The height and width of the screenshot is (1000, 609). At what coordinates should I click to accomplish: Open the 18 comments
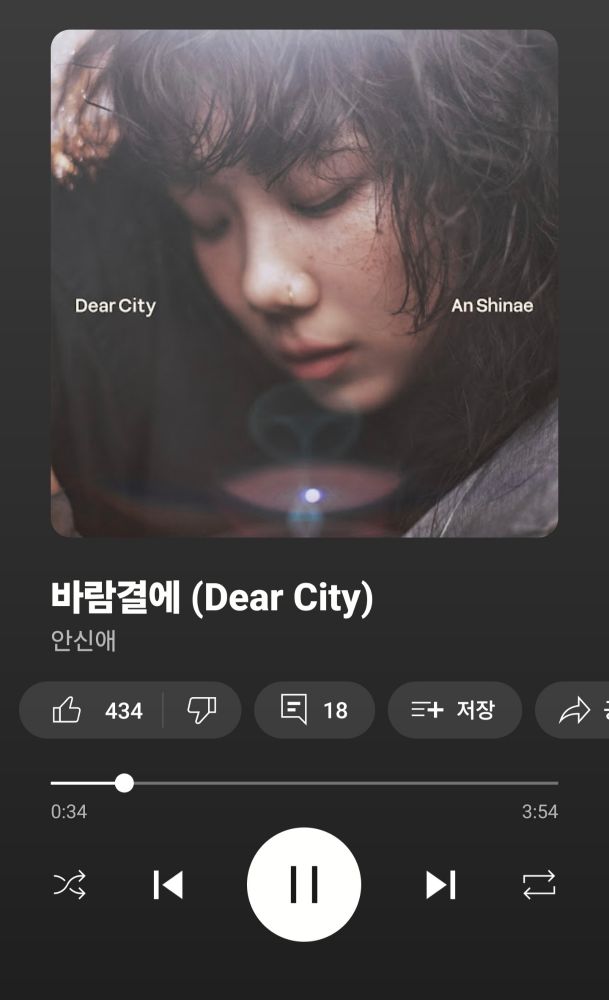314,711
